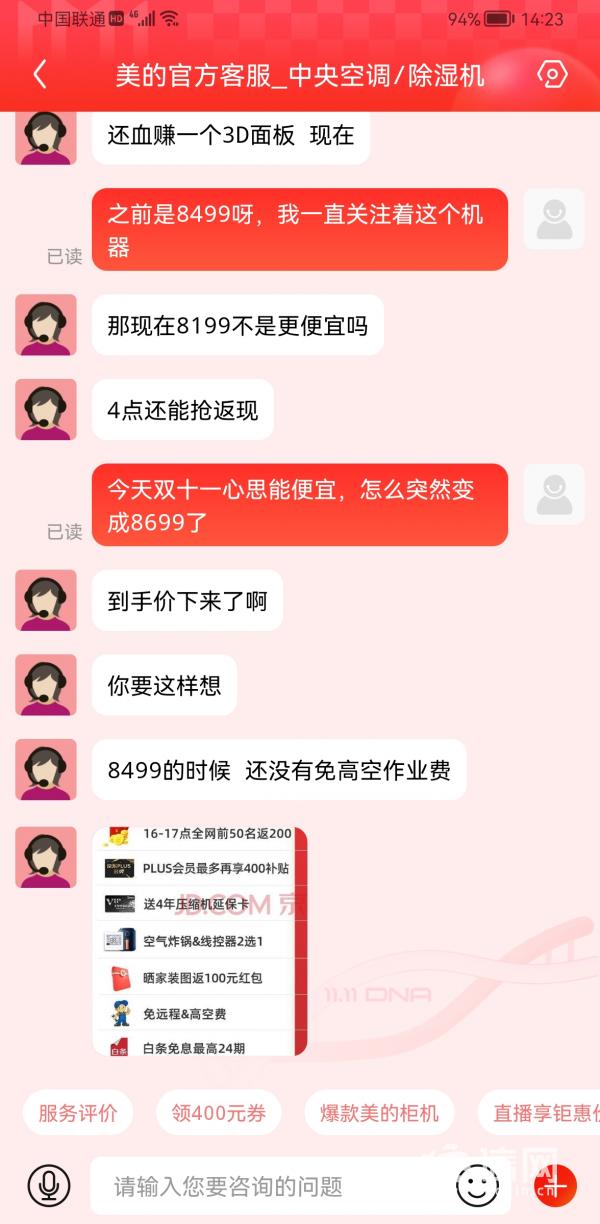Image resolution: width=600 pixels, height=1224 pixels.
Task: Open the 爆款美的柜机 chip
Action: pyautogui.click(x=379, y=1113)
